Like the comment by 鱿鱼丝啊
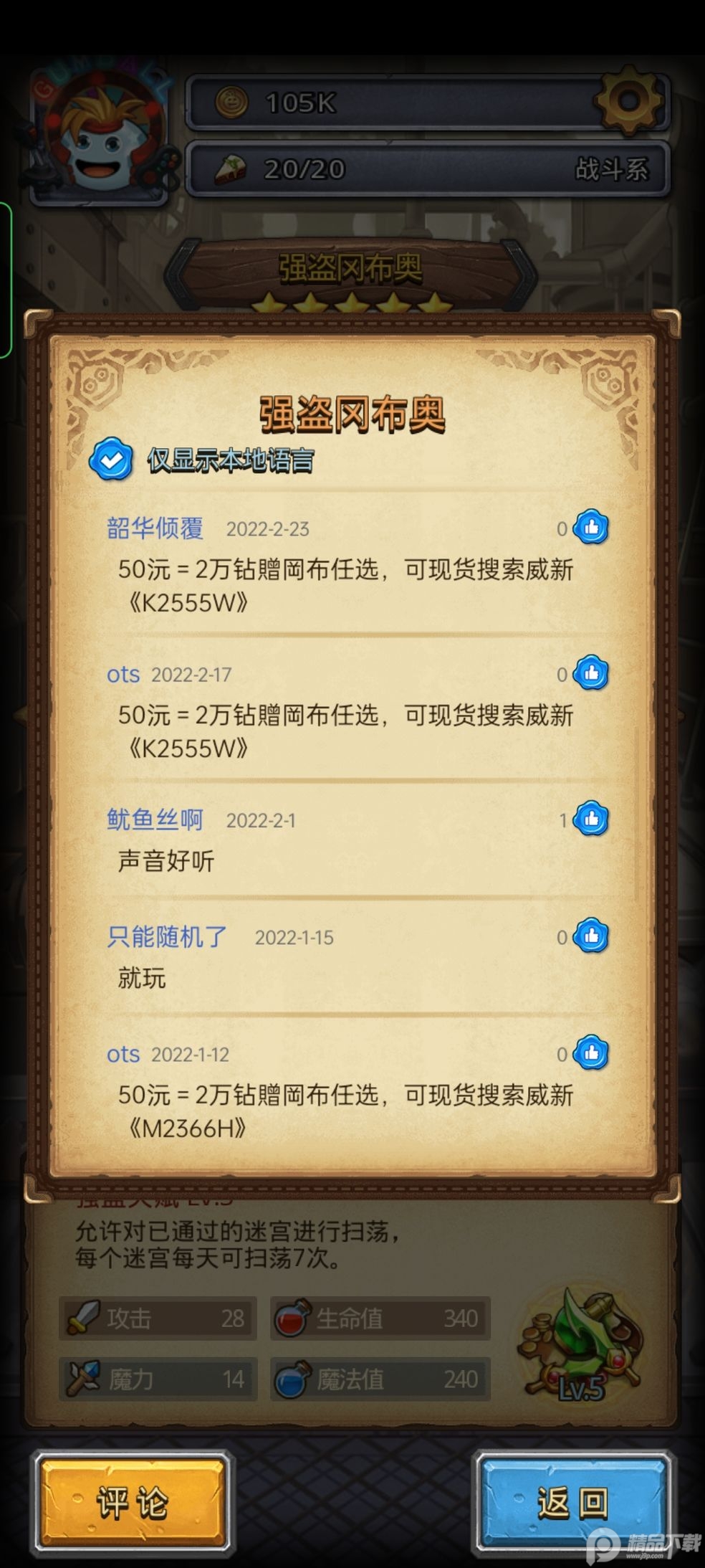This screenshot has height=1568, width=705. tap(591, 819)
